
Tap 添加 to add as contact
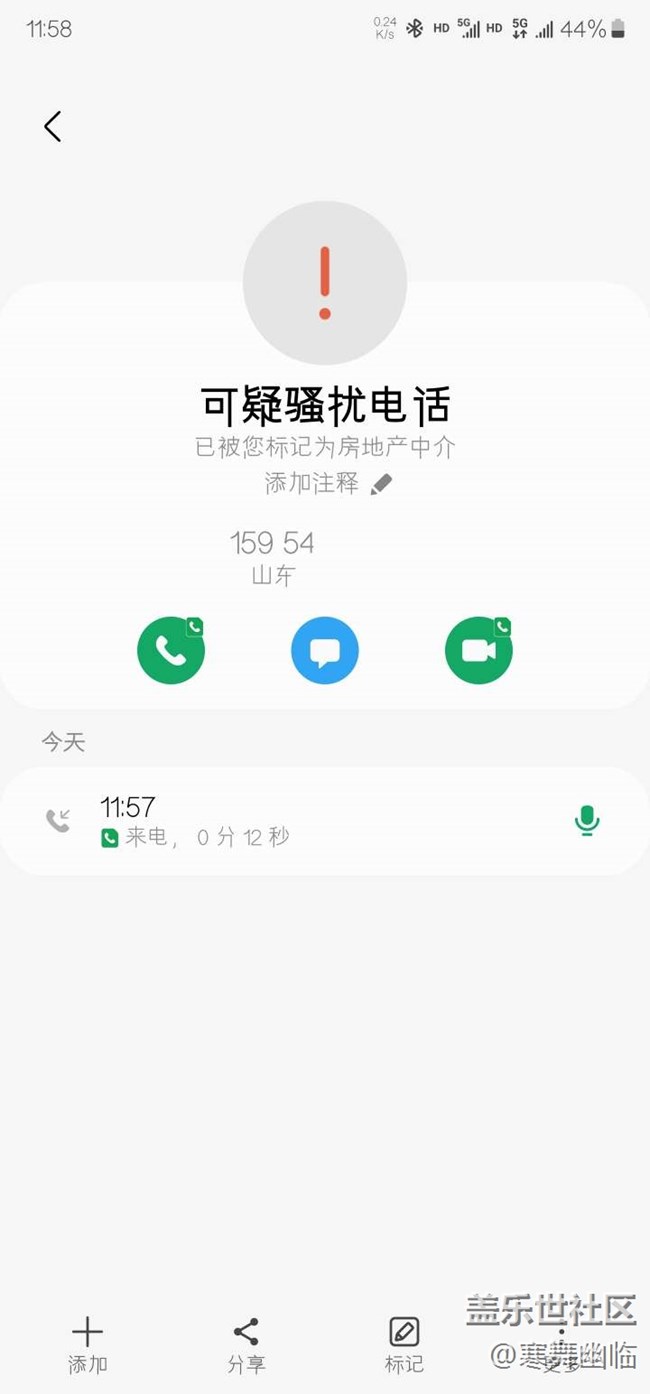[87, 1343]
